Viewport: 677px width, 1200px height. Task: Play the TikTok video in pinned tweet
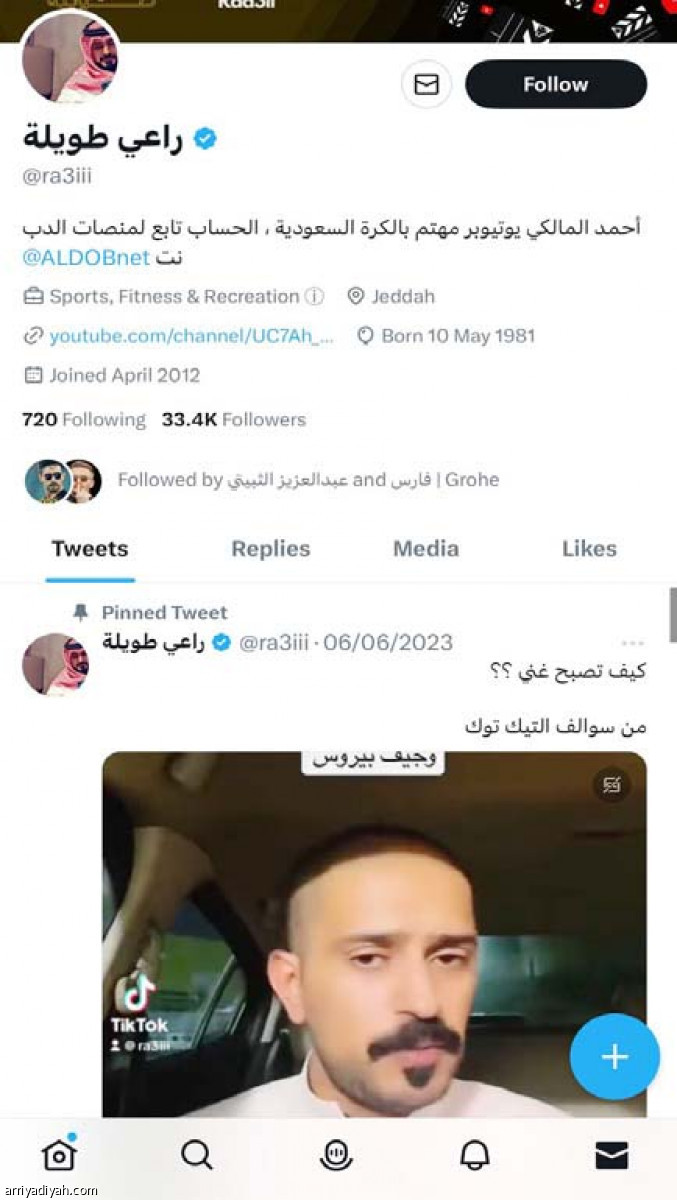pos(374,935)
